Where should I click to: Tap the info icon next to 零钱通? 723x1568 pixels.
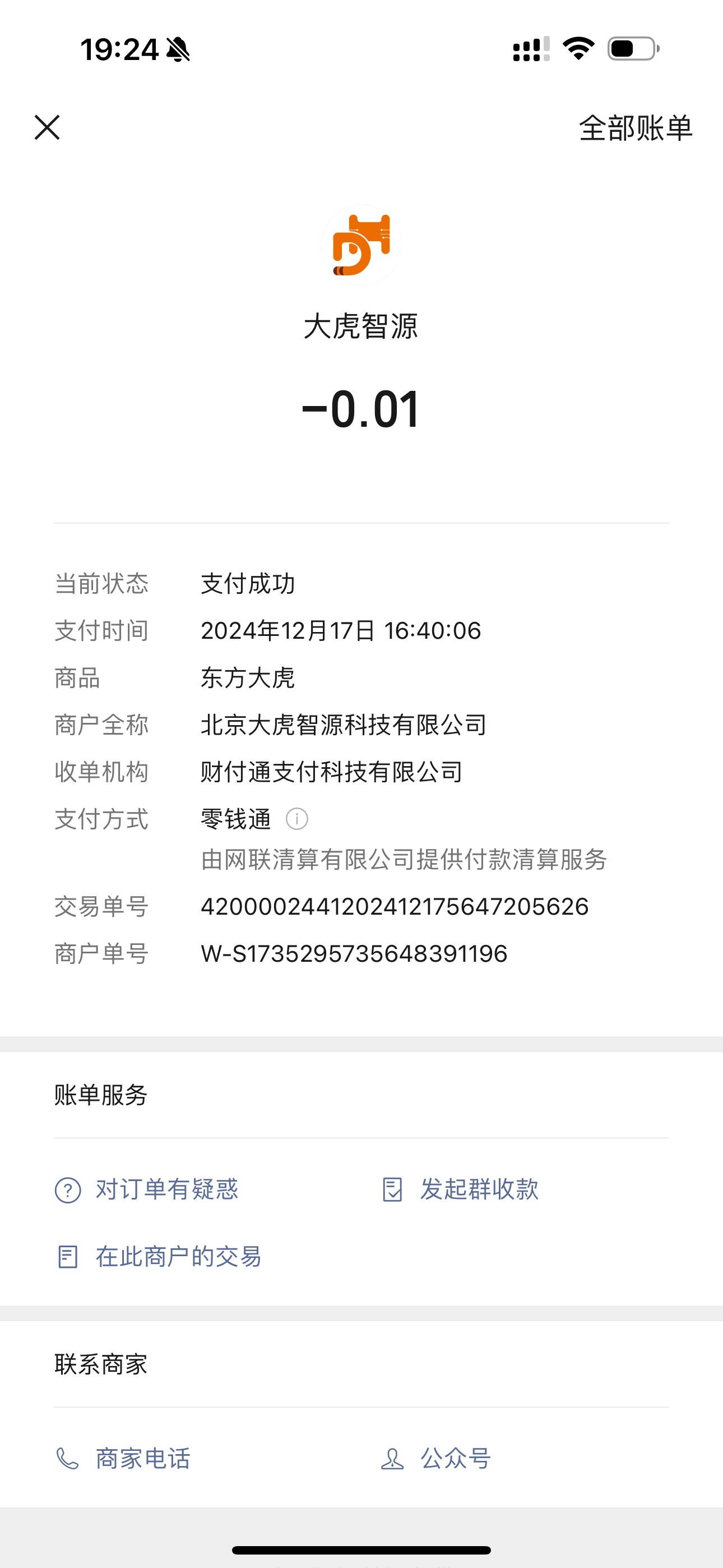pyautogui.click(x=297, y=819)
